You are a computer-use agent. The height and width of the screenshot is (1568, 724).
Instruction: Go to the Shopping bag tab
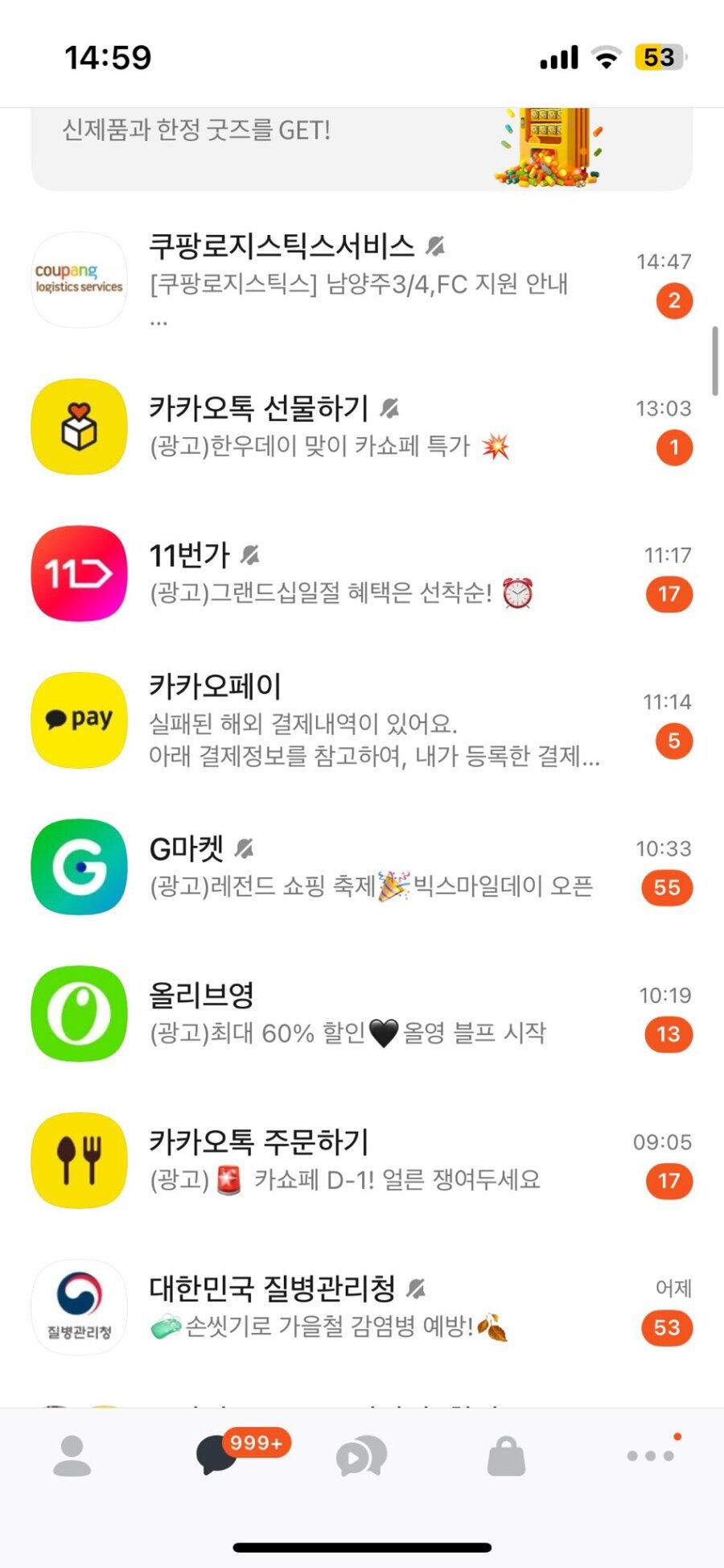[x=506, y=1456]
